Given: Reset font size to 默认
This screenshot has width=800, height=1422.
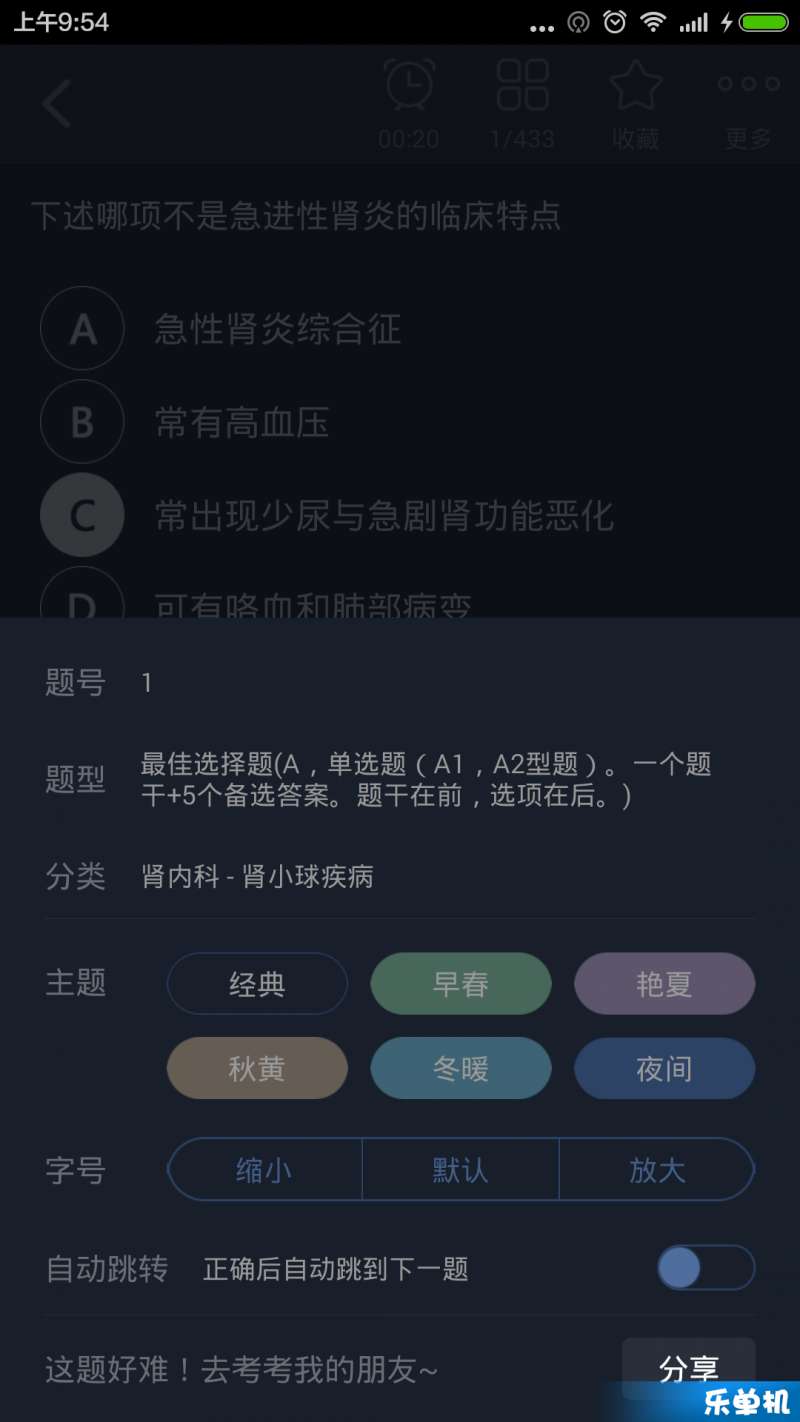Looking at the screenshot, I should (x=461, y=1169).
